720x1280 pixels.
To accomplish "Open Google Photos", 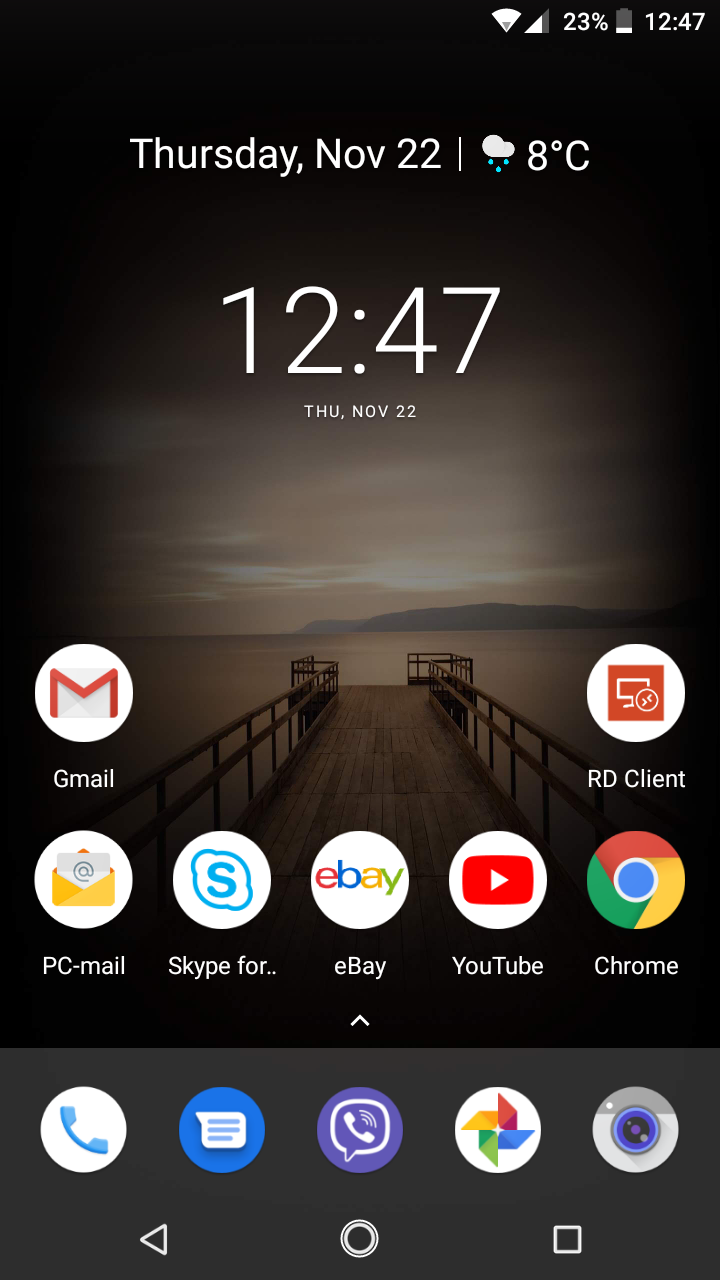I will coord(498,1130).
